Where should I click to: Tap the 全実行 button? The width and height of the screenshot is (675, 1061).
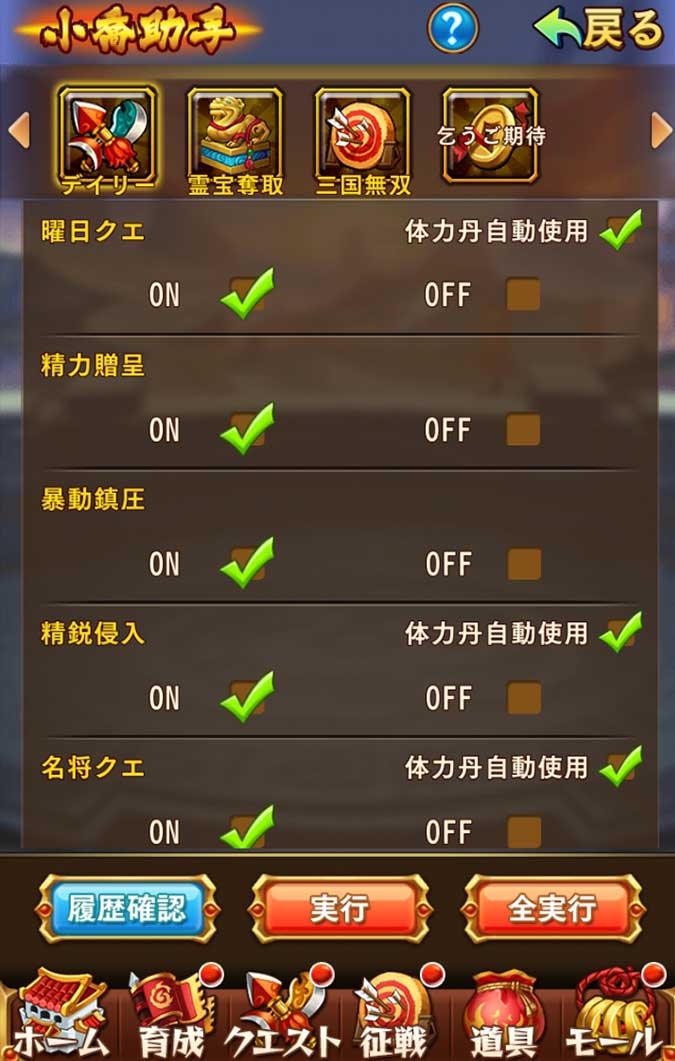[552, 908]
